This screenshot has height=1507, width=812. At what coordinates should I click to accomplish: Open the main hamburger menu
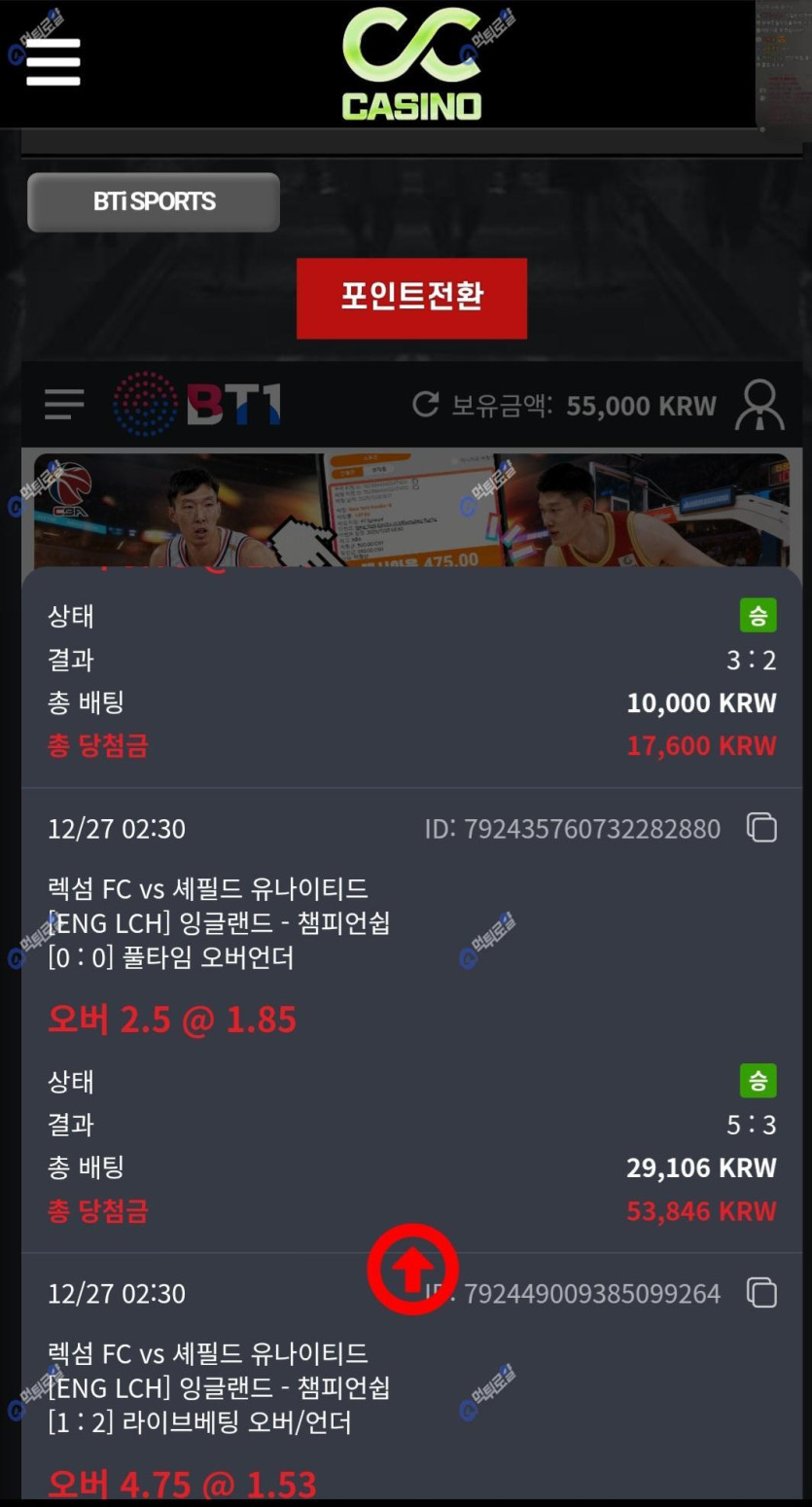click(x=53, y=61)
